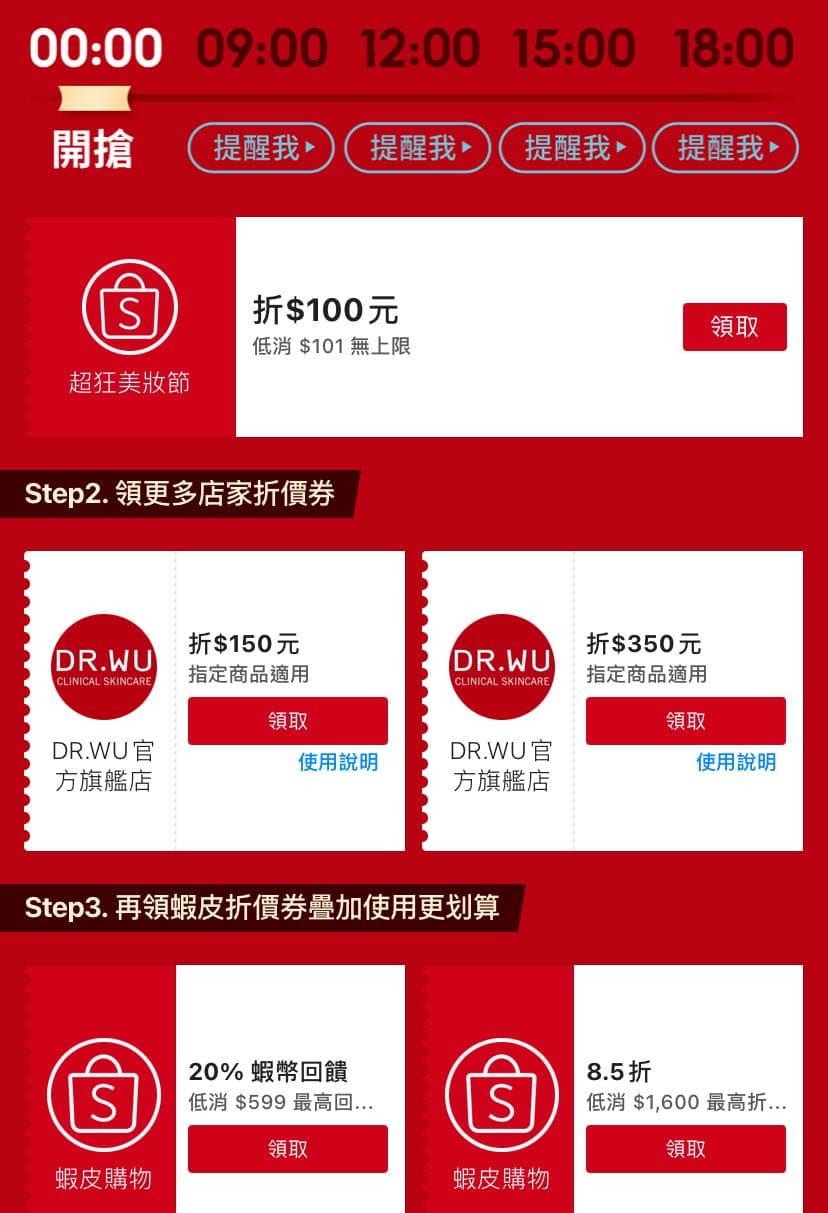This screenshot has height=1213, width=828.
Task: Click the Shopee logo beside the 8.5折 coupon
Action: (501, 1092)
